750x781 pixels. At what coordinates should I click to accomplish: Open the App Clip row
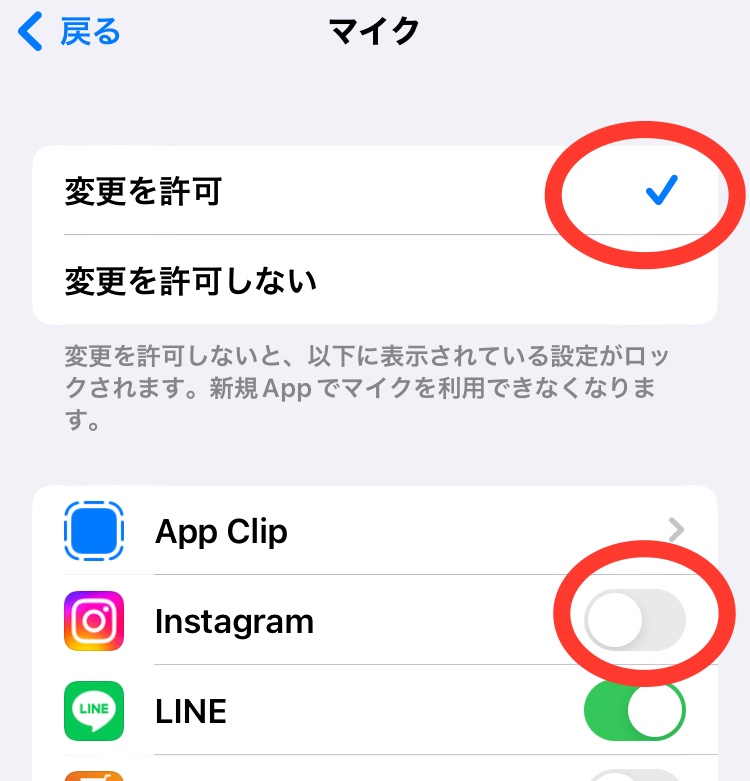[x=374, y=531]
